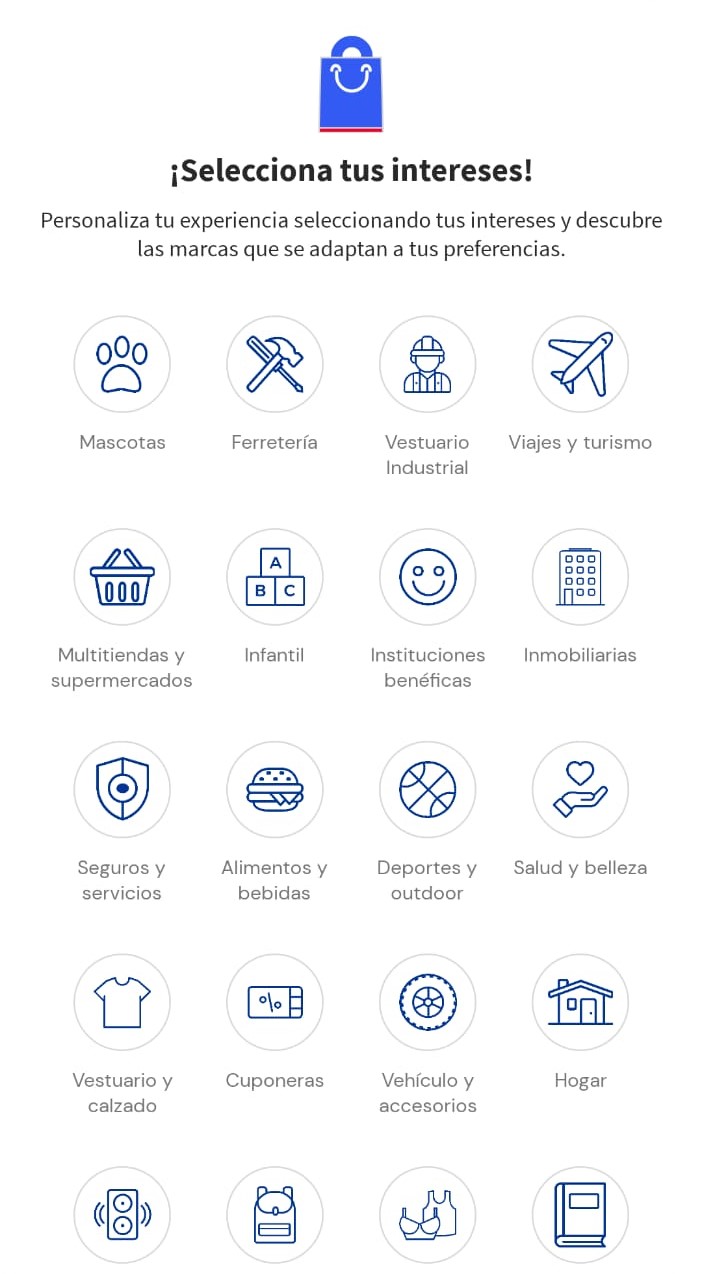Choose Ferretería as an interest

pyautogui.click(x=275, y=364)
